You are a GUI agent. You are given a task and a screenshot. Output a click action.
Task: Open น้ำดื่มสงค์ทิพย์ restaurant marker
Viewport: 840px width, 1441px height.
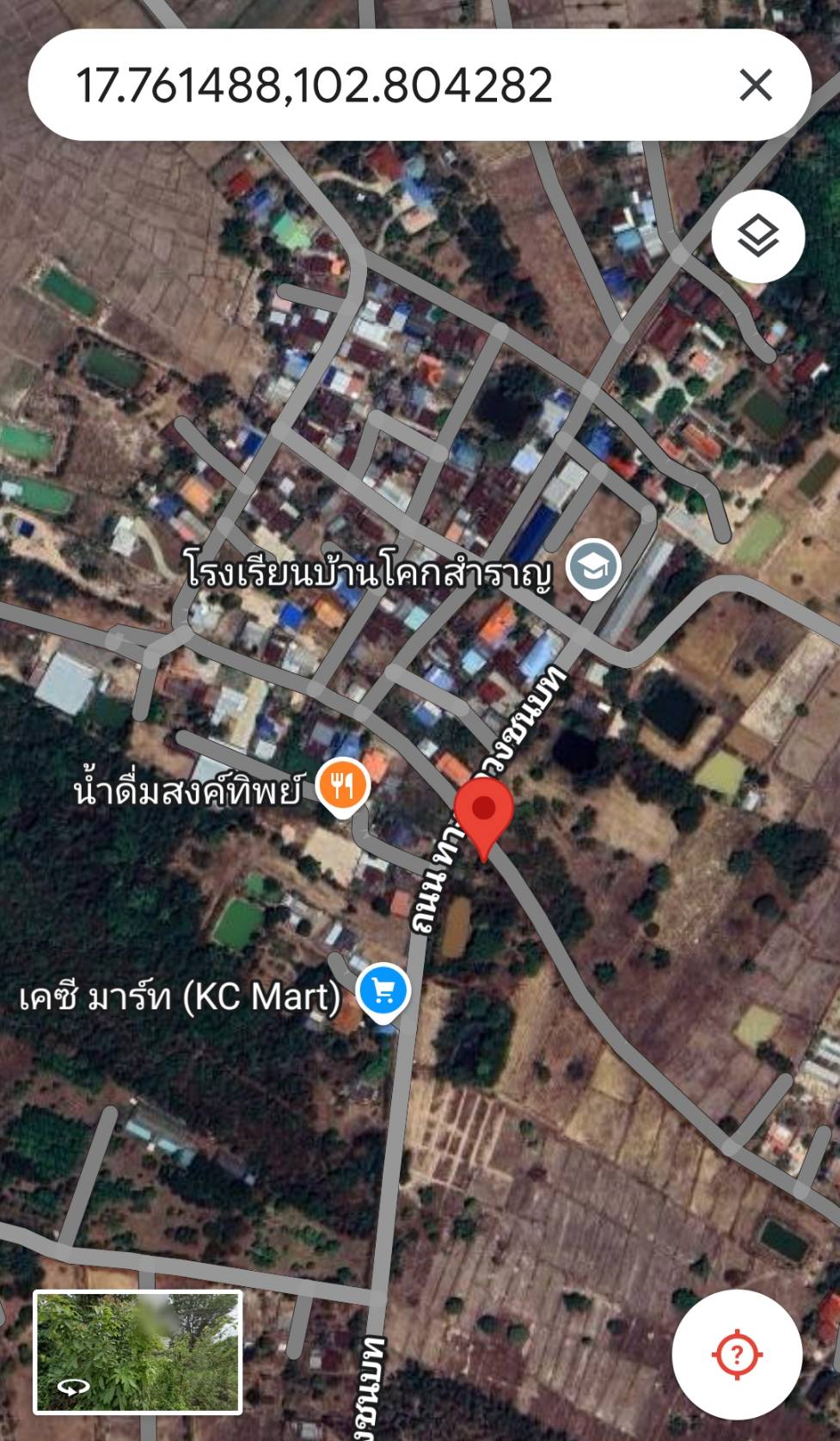343,786
